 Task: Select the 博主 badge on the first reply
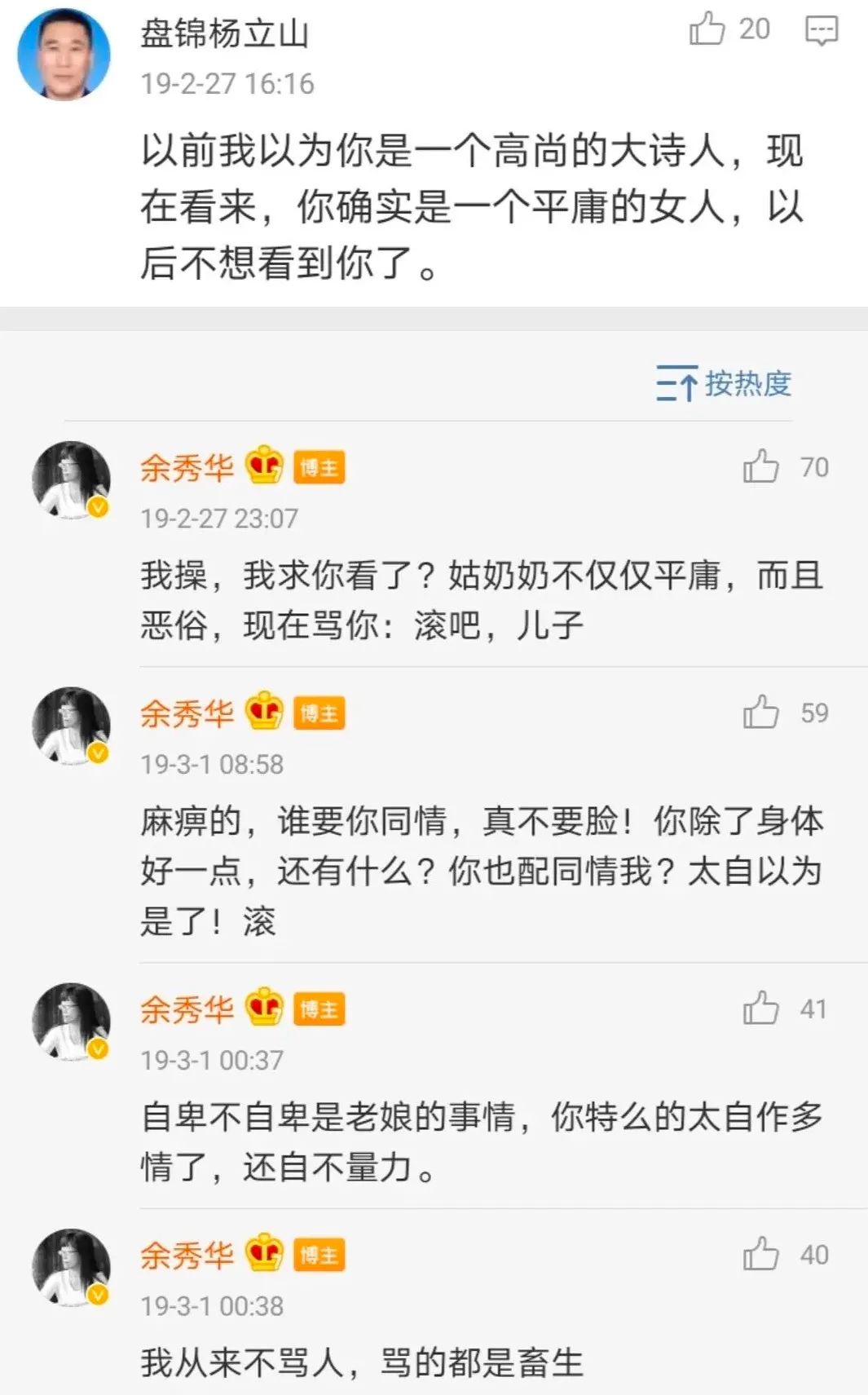[x=319, y=467]
